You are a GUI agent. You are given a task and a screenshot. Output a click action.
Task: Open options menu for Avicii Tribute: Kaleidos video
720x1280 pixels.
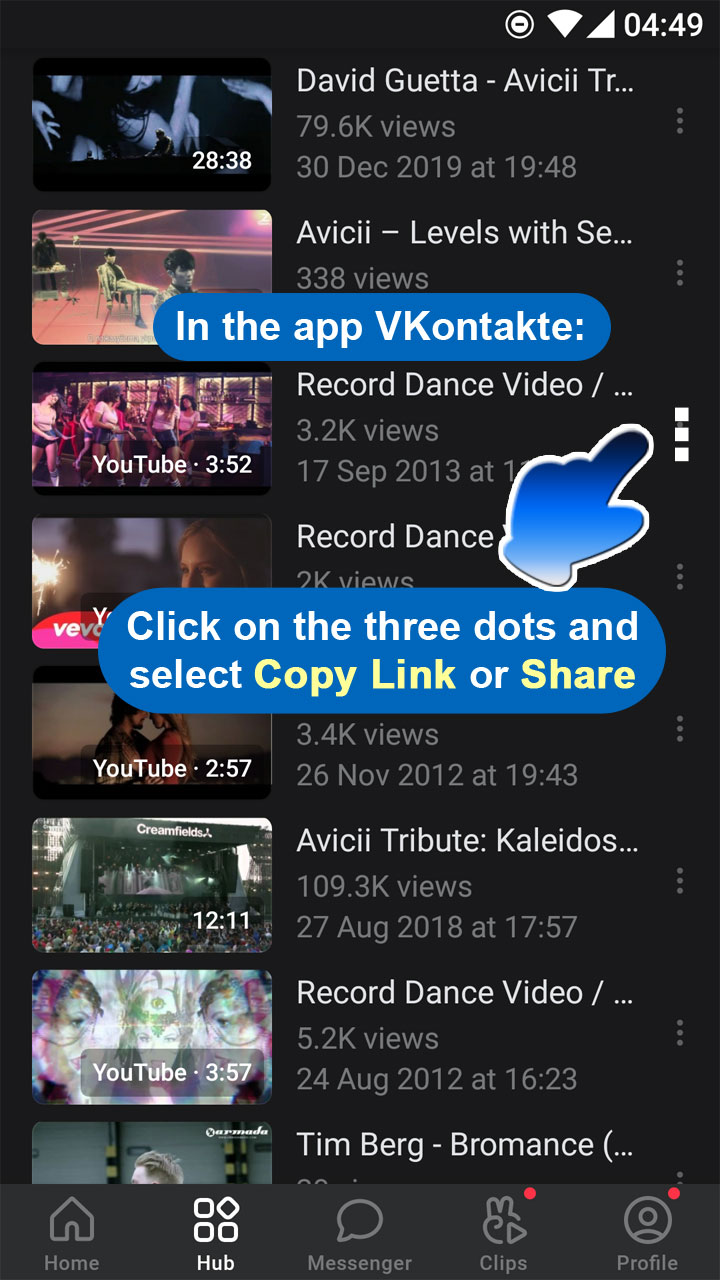click(x=680, y=880)
